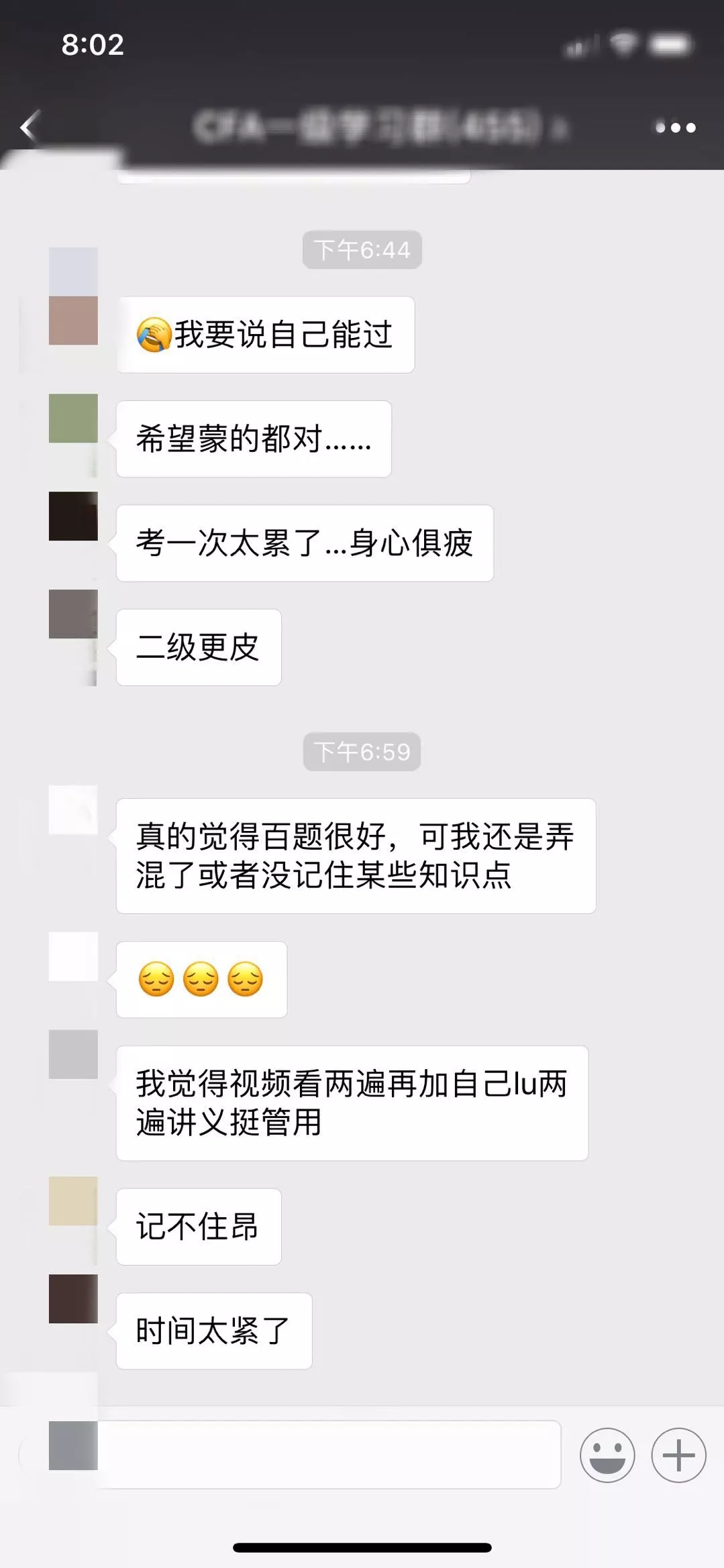
Task: Tap the timestamp 下午6:59
Action: coord(362,752)
